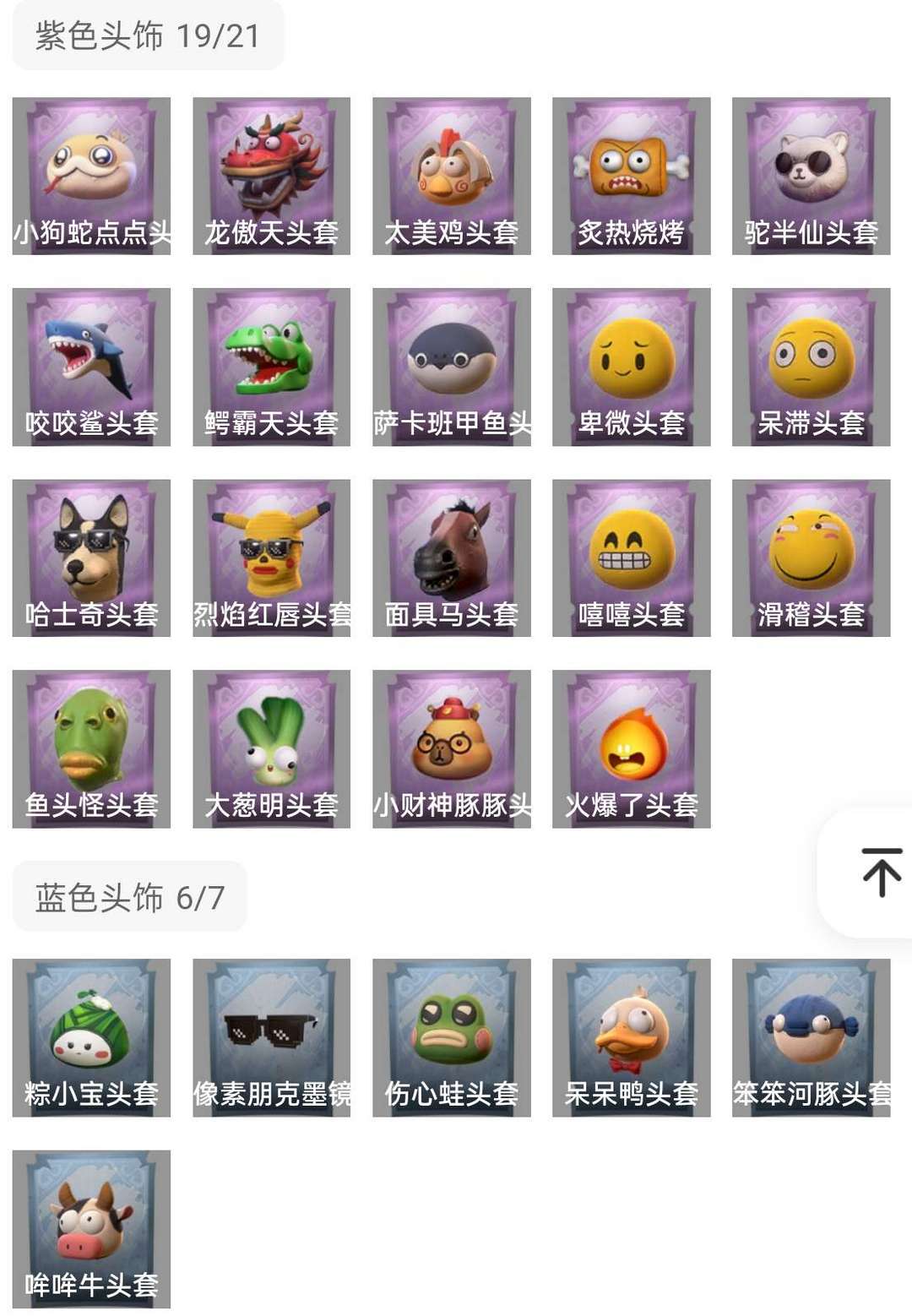Open the 大葱明头套 scallion headgear

[x=272, y=748]
